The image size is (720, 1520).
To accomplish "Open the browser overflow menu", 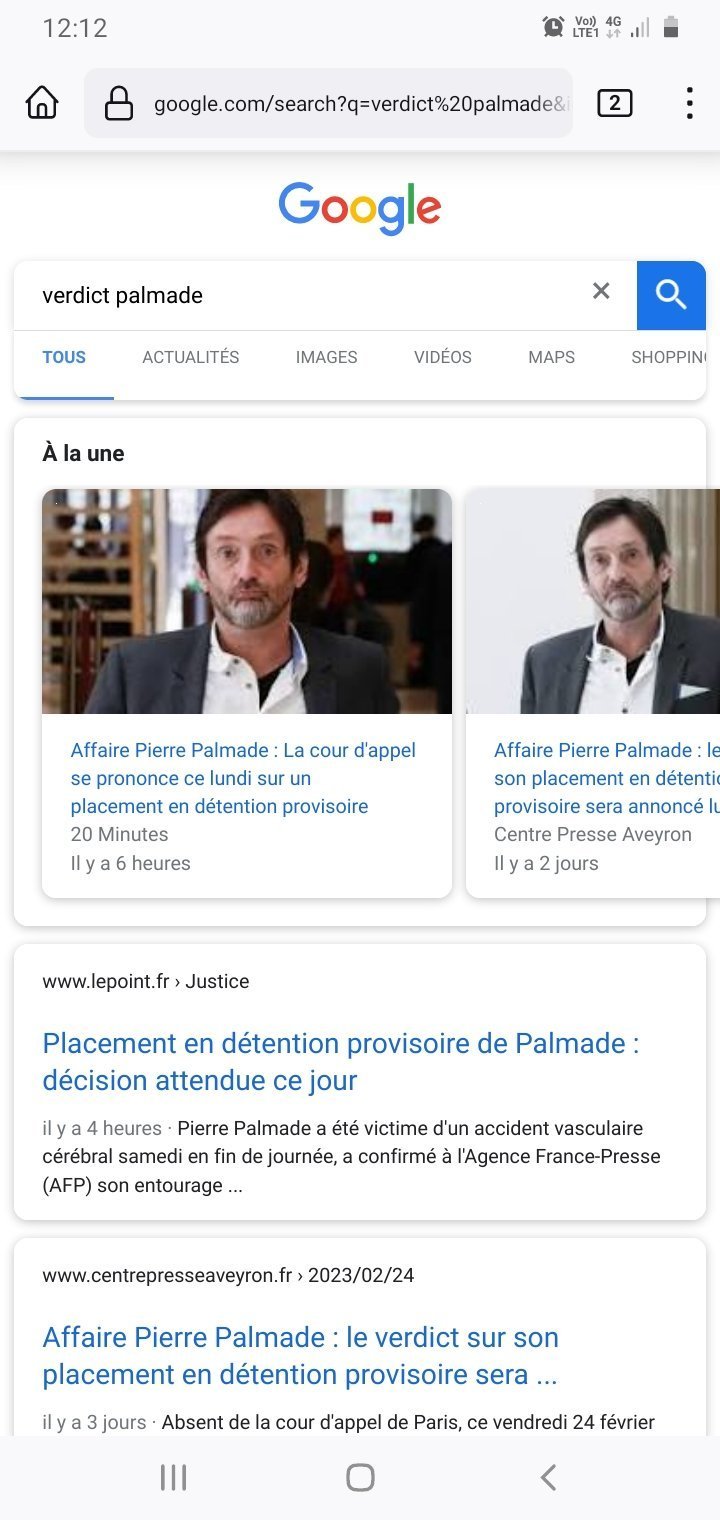I will pos(689,103).
